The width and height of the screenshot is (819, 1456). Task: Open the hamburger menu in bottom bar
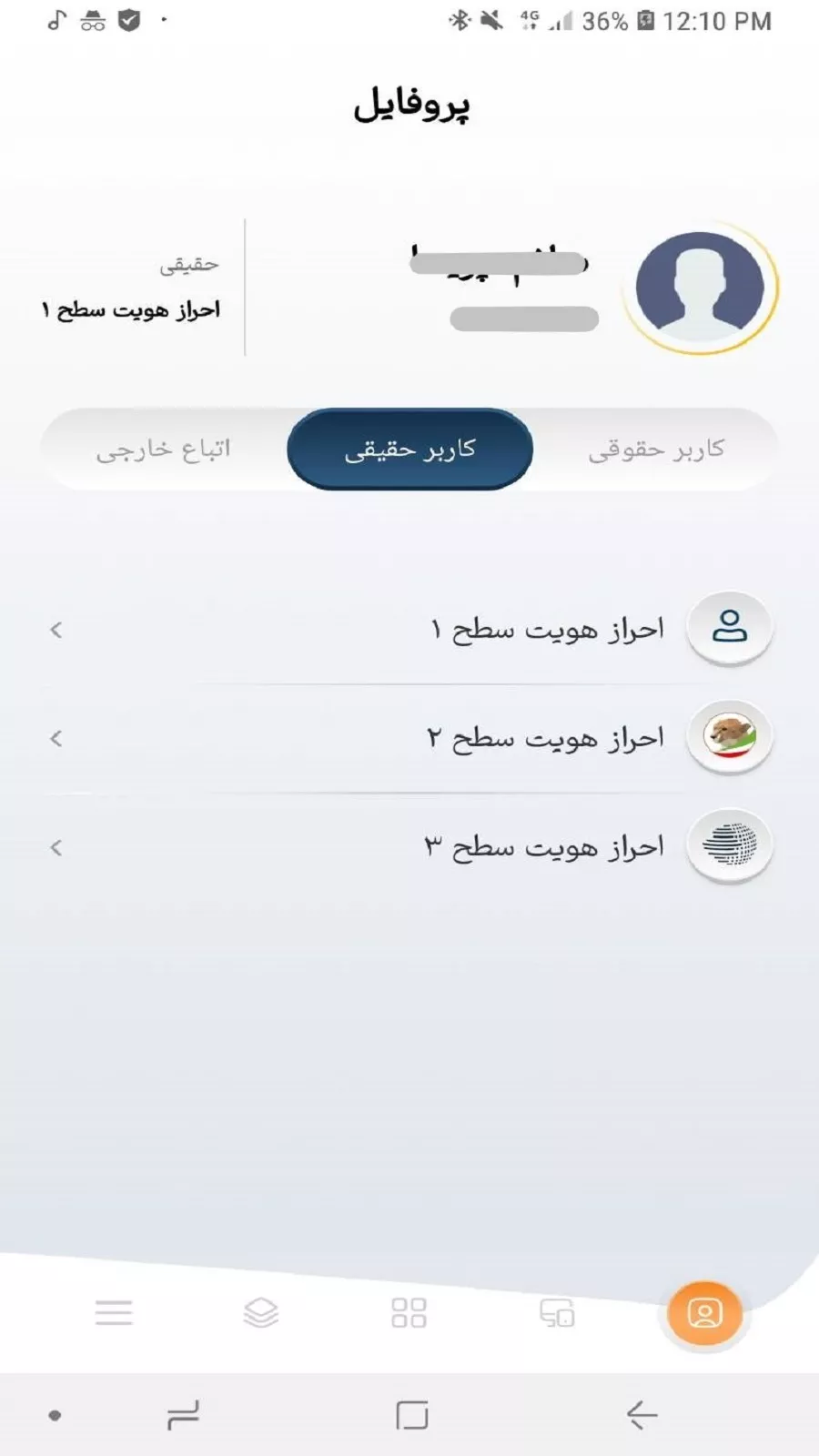[x=114, y=1313]
